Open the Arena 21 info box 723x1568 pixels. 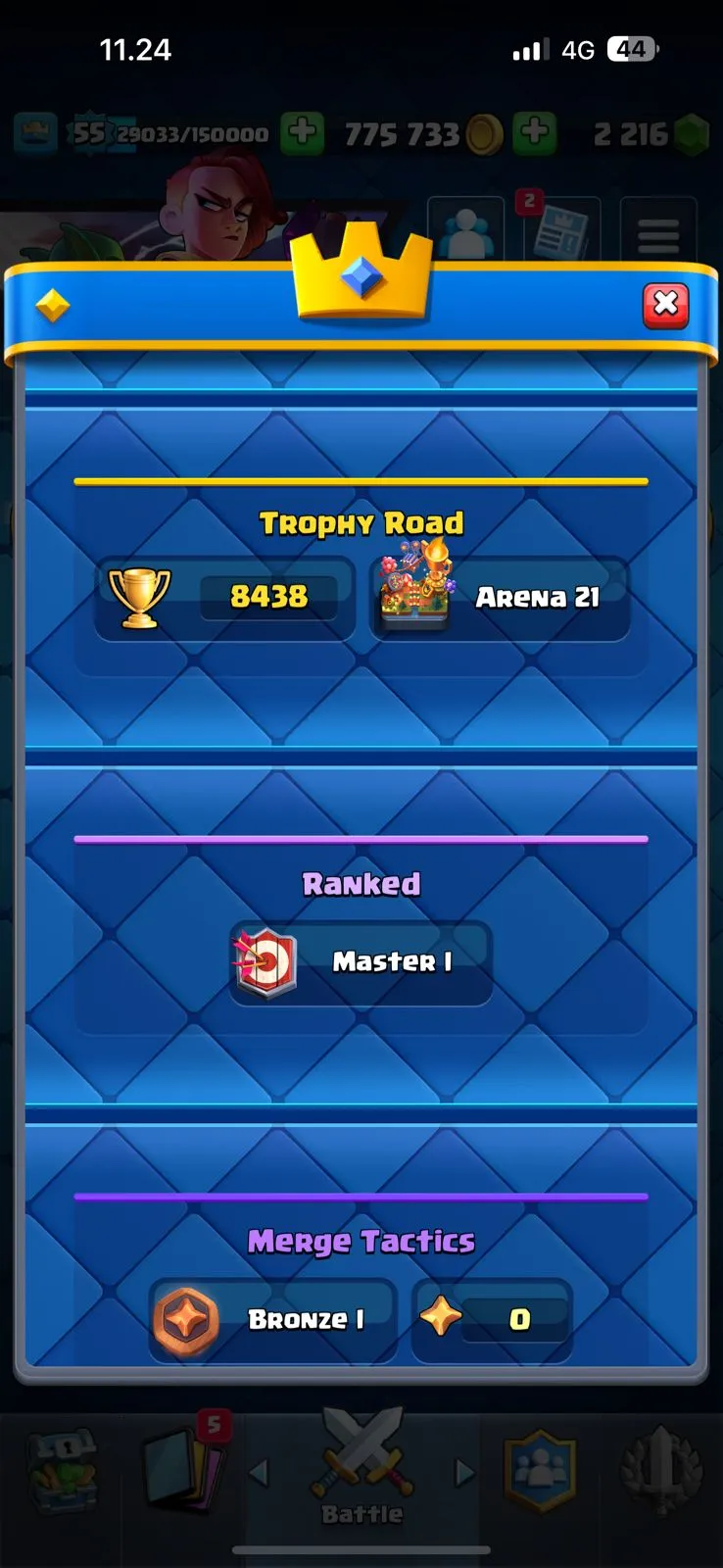500,597
